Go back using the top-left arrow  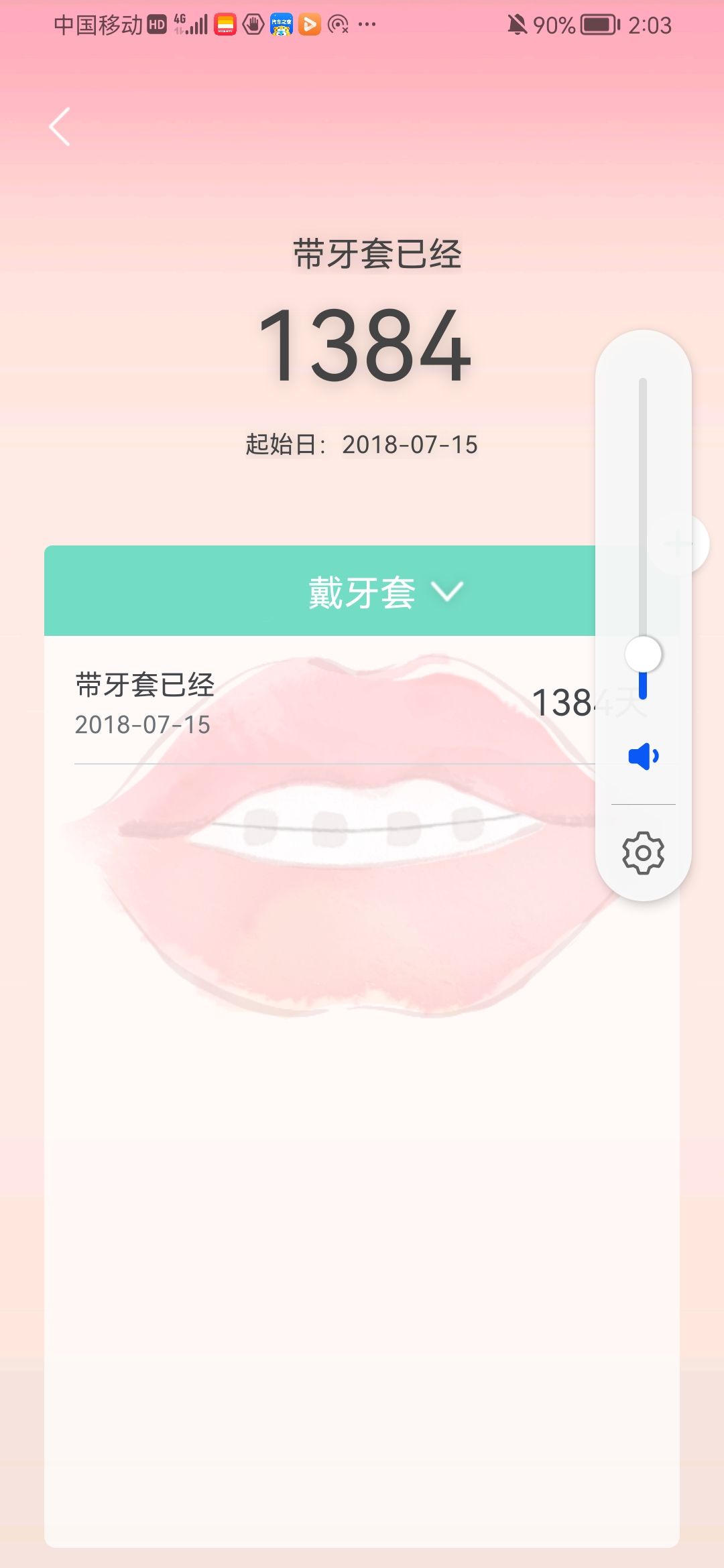(60, 127)
